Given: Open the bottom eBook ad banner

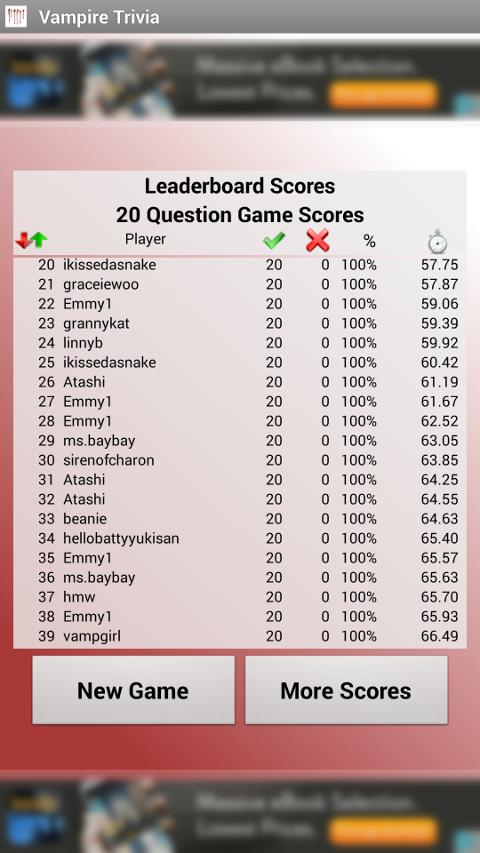Looking at the screenshot, I should (240, 817).
